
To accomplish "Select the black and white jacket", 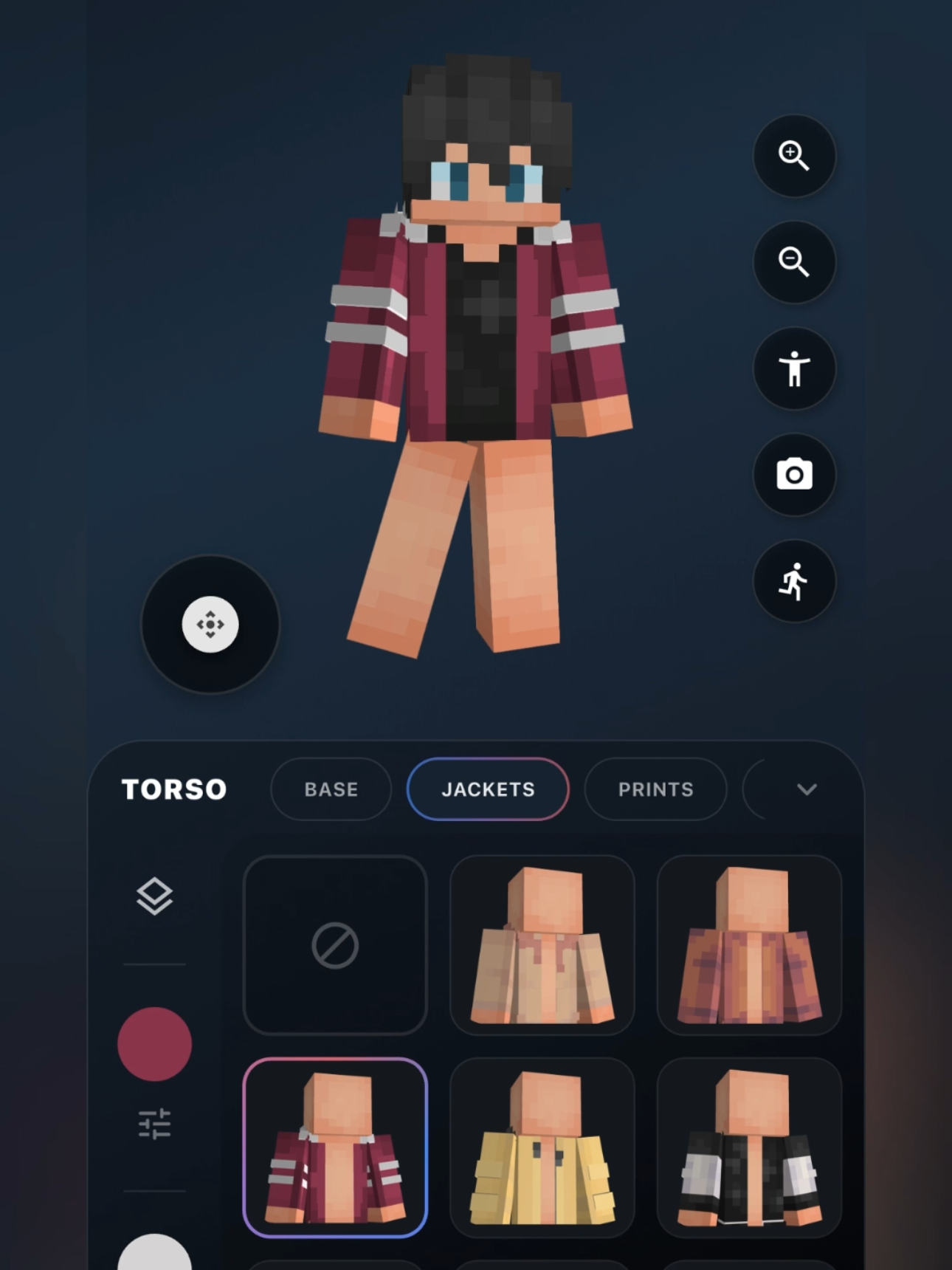I will pos(749,1147).
